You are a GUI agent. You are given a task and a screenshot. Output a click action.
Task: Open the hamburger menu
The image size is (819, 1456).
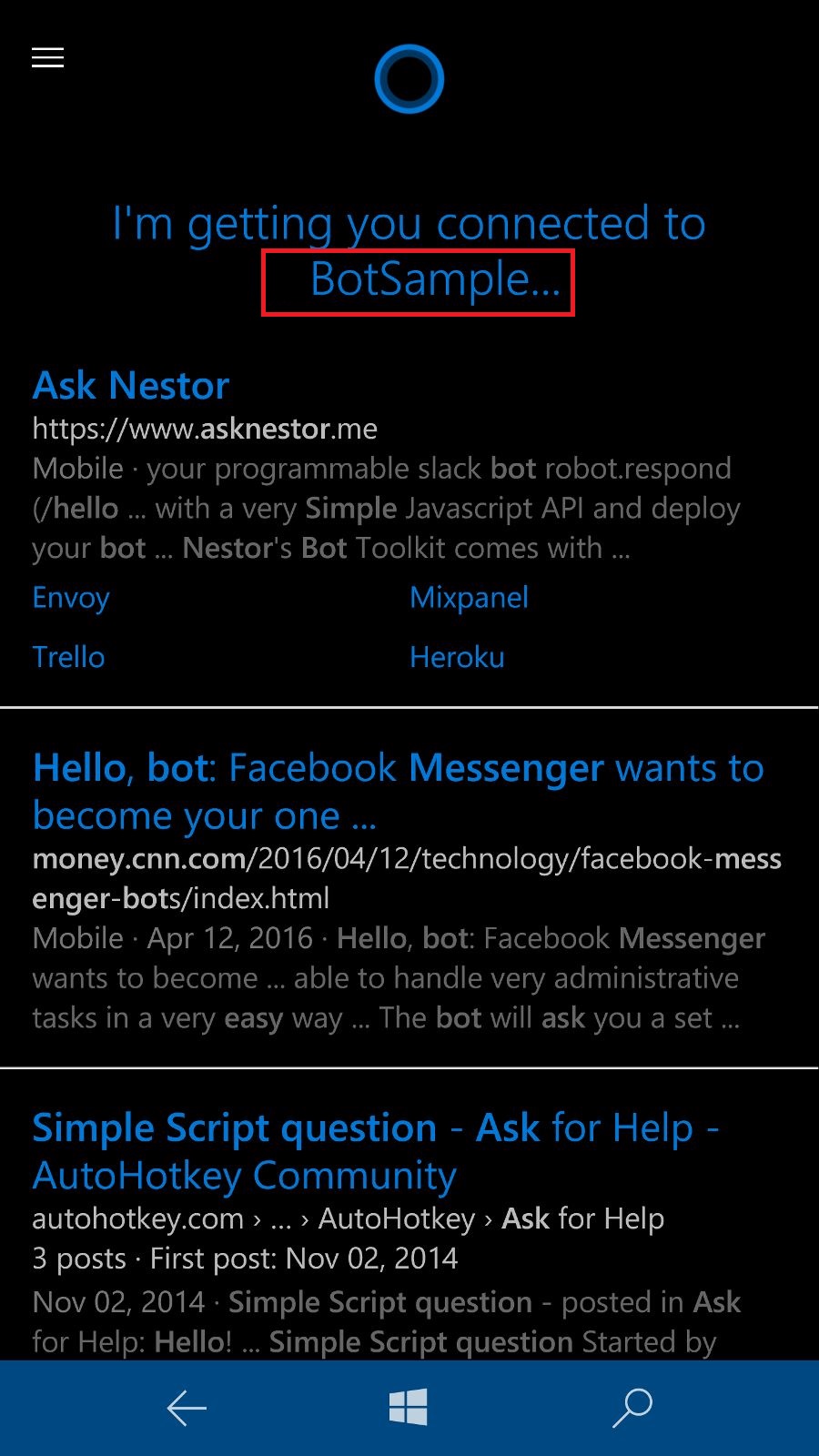(x=47, y=58)
